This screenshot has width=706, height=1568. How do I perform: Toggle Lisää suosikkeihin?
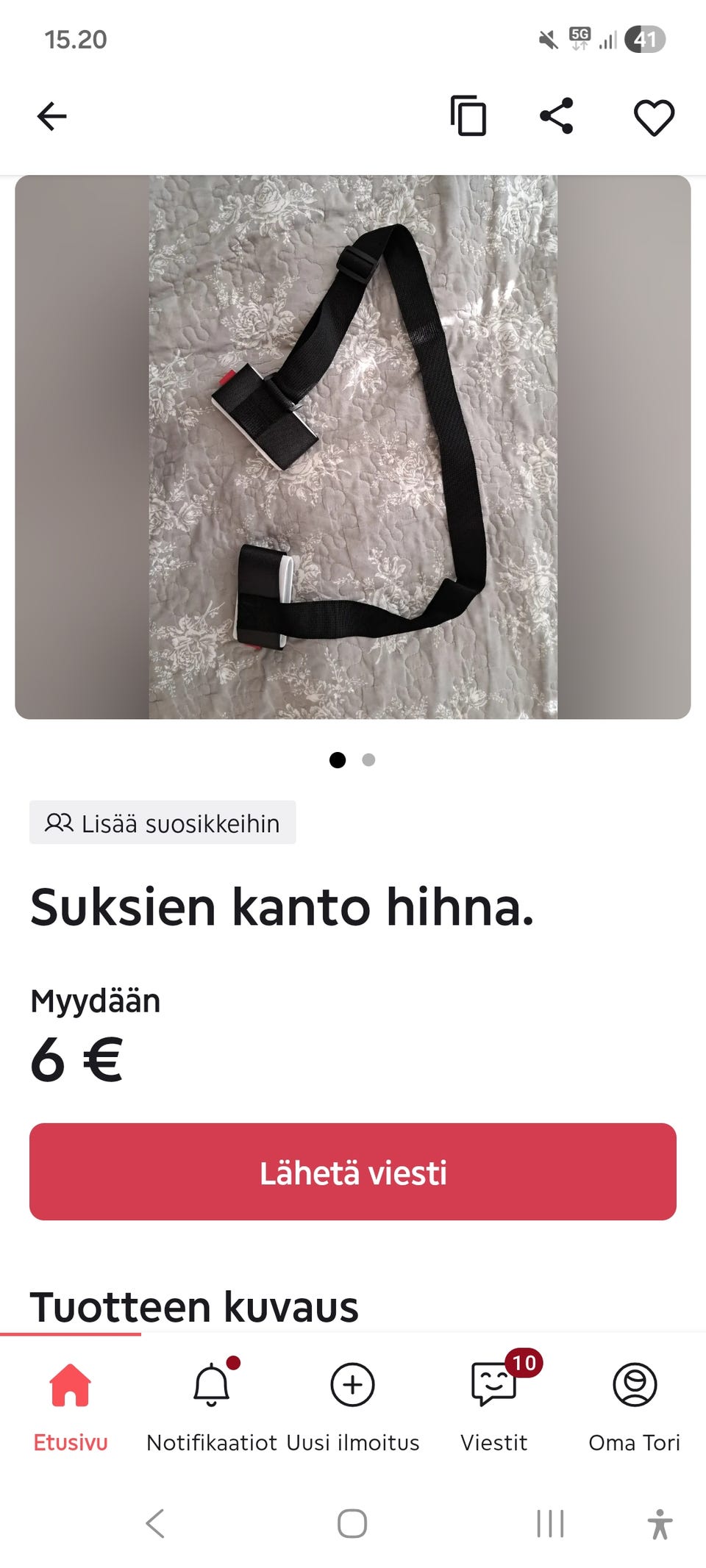[163, 823]
